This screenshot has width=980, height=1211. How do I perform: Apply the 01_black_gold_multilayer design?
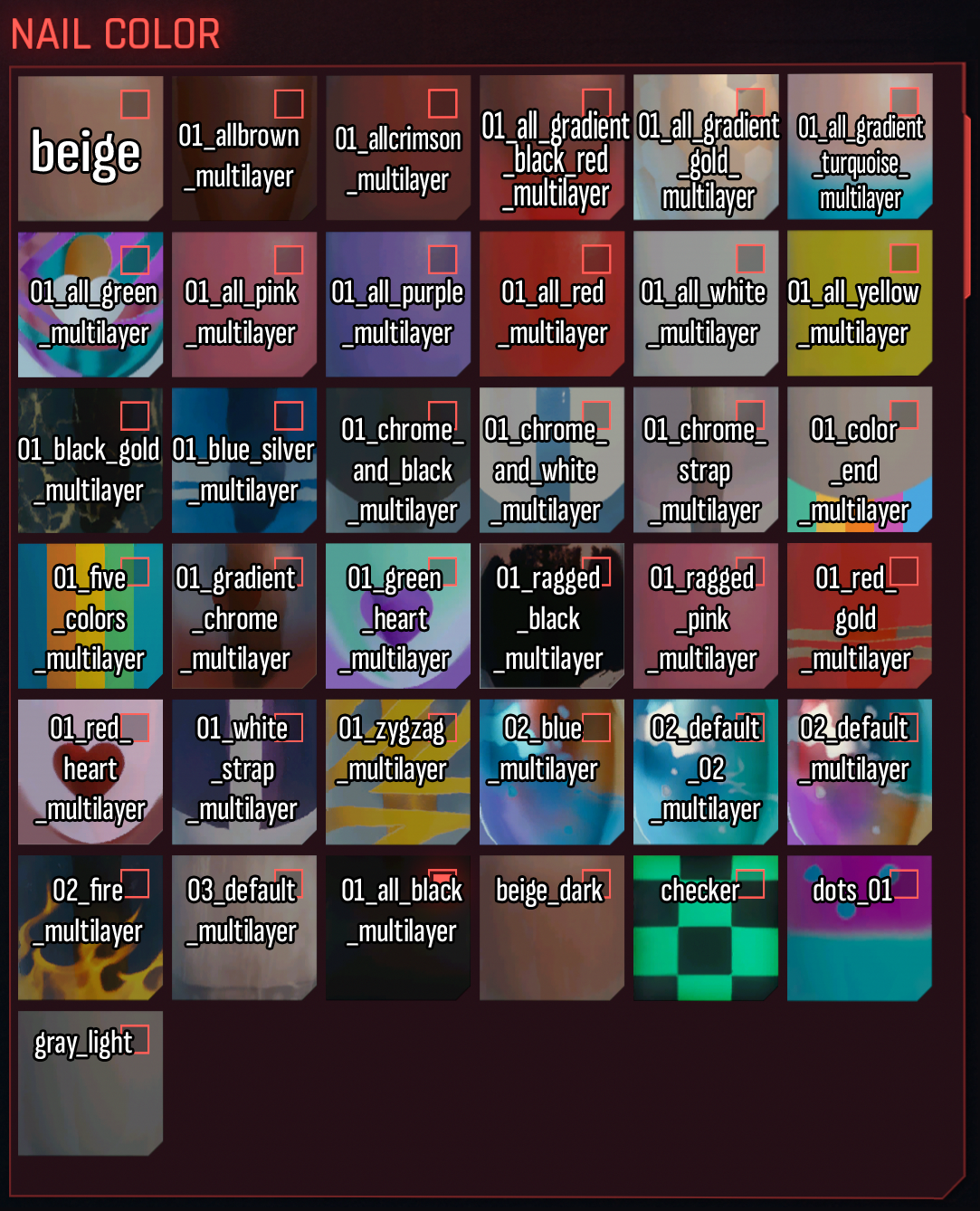tap(90, 462)
